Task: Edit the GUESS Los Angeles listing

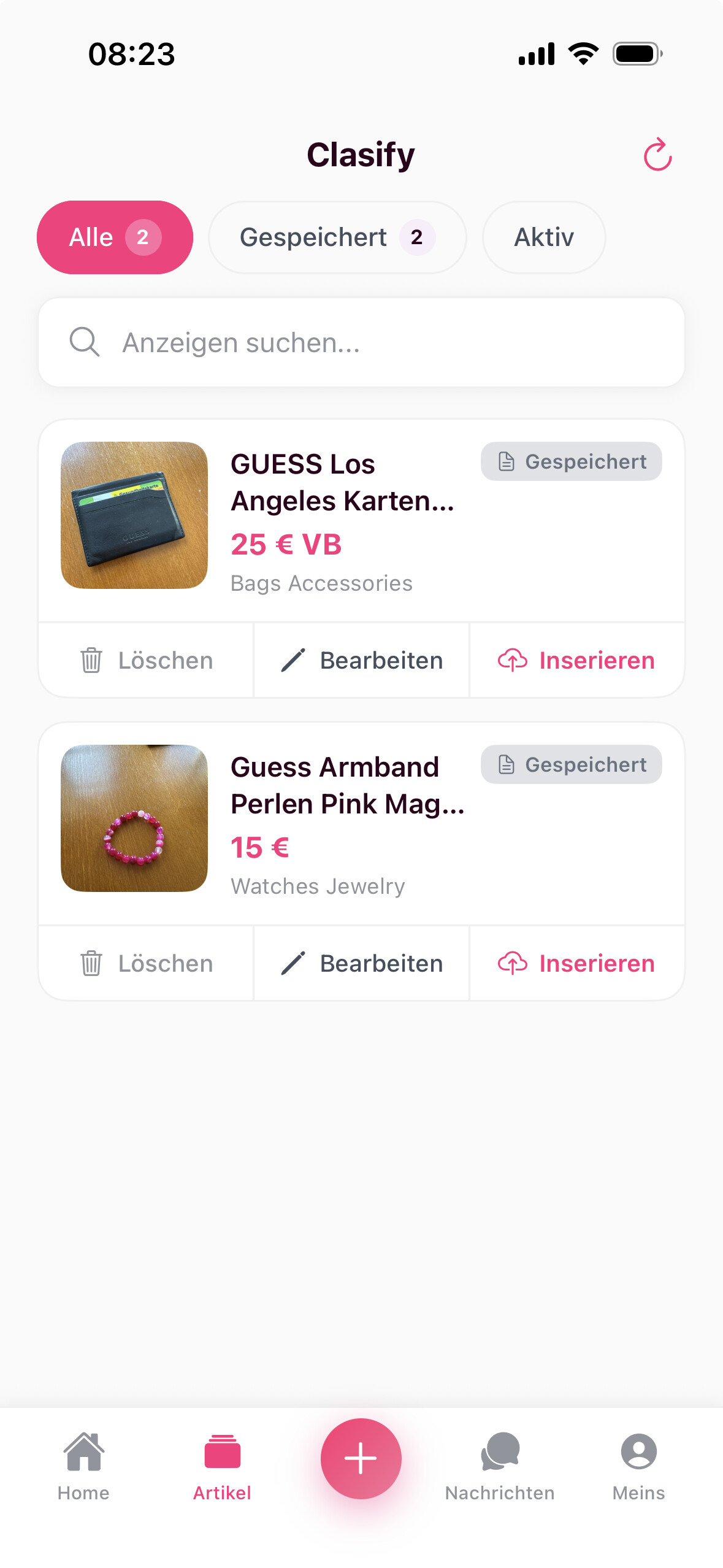Action: click(x=362, y=661)
